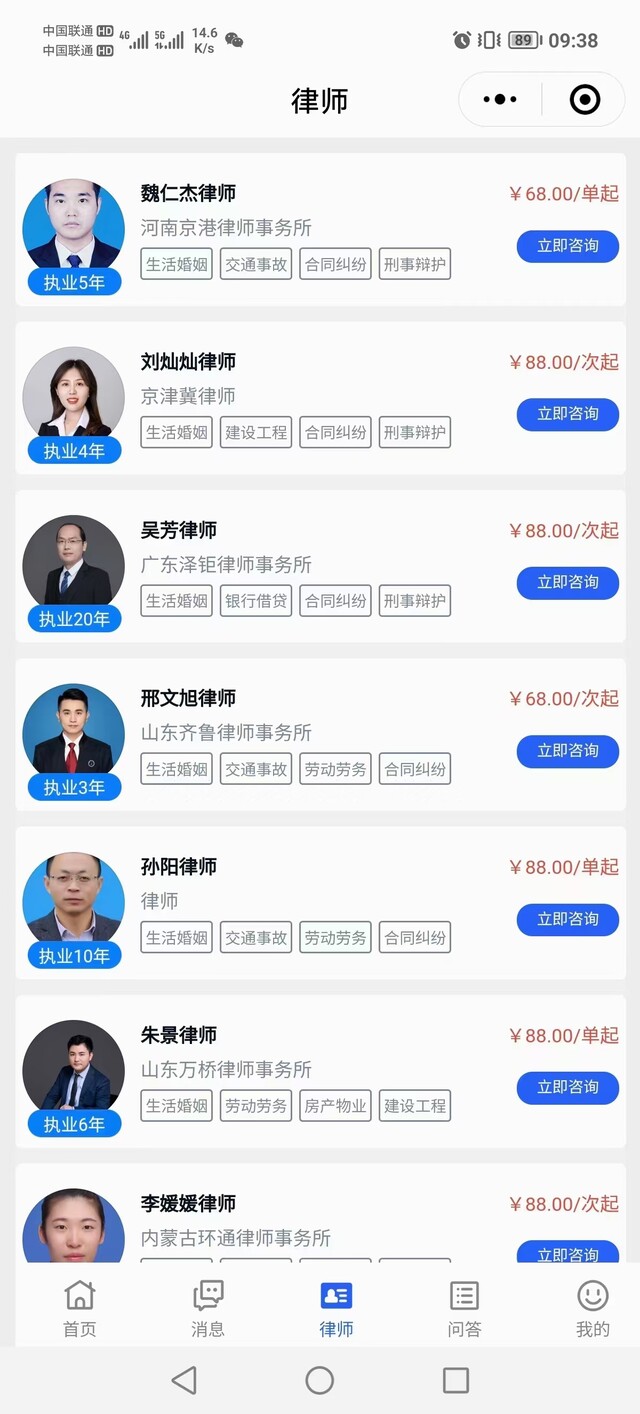Switch to the 消息 tab
640x1414 pixels.
(x=208, y=1308)
